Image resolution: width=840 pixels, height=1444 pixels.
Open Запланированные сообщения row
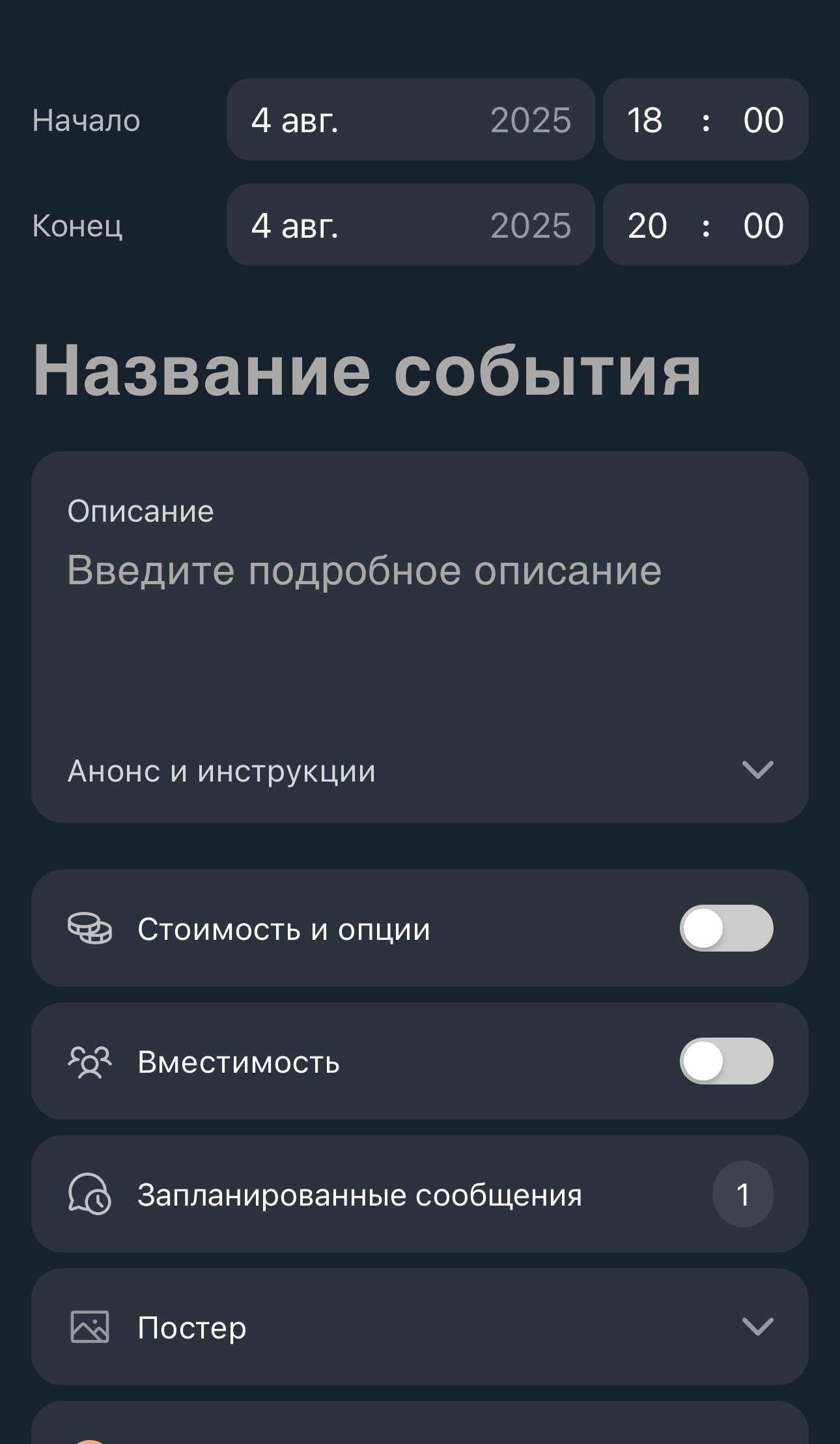click(419, 1195)
